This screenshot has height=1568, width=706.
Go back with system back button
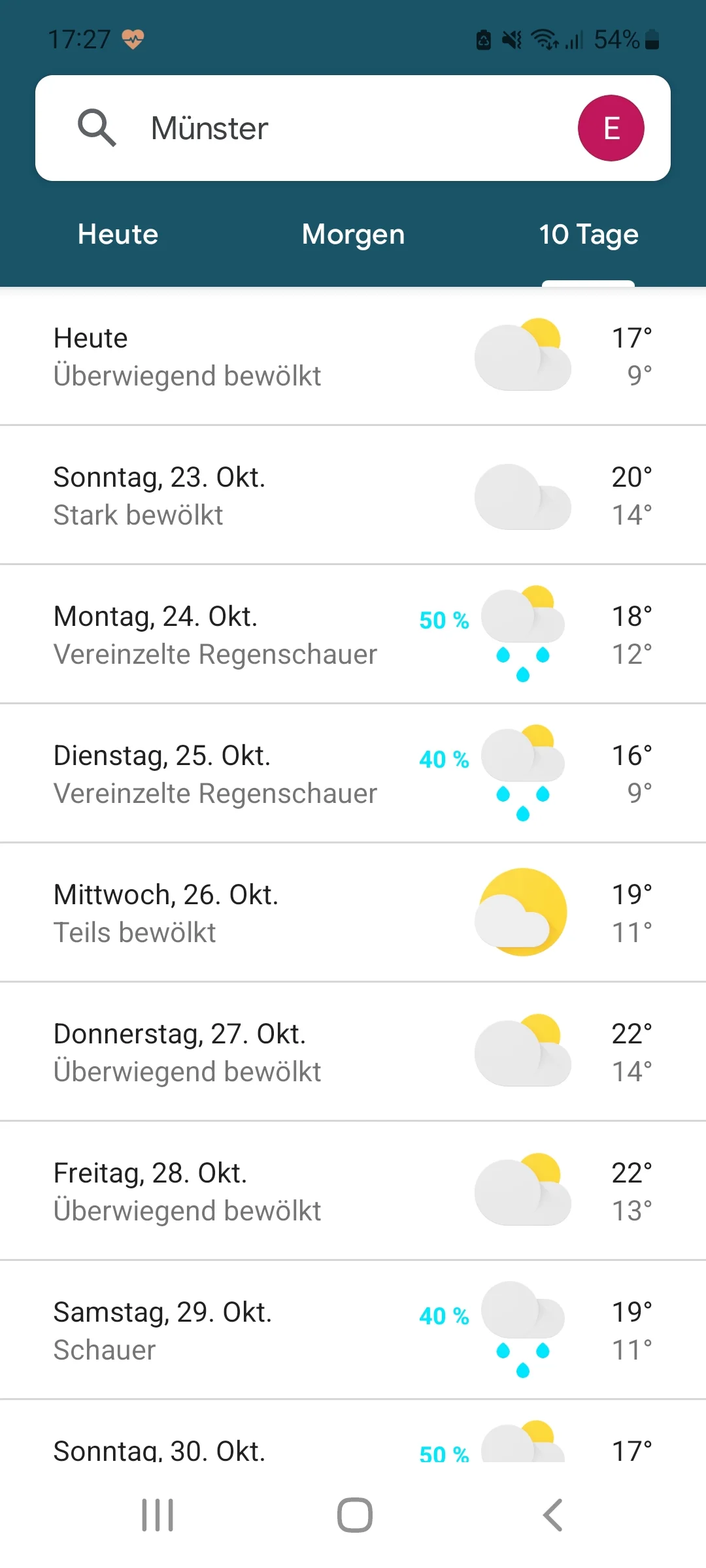(553, 1515)
